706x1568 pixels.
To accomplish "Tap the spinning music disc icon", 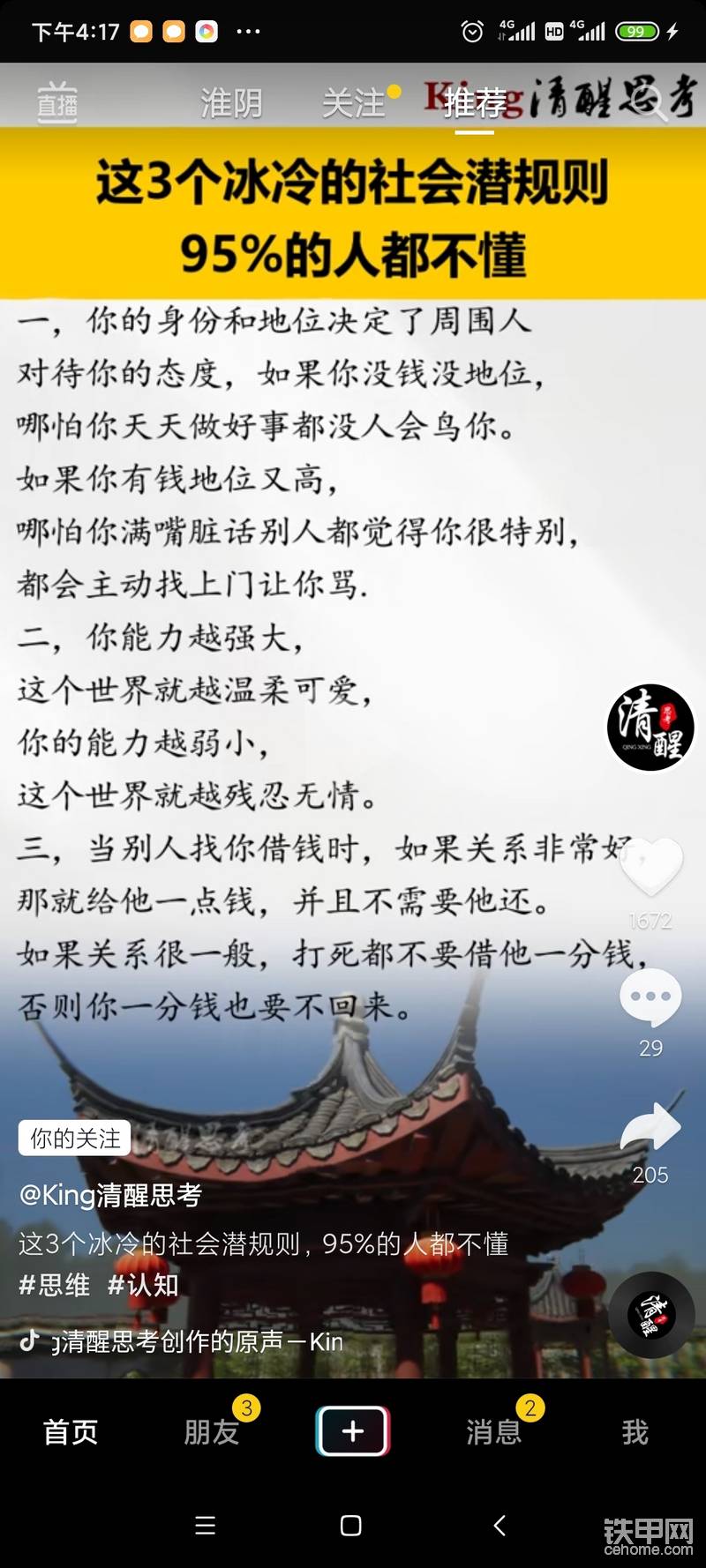I will pyautogui.click(x=651, y=1315).
